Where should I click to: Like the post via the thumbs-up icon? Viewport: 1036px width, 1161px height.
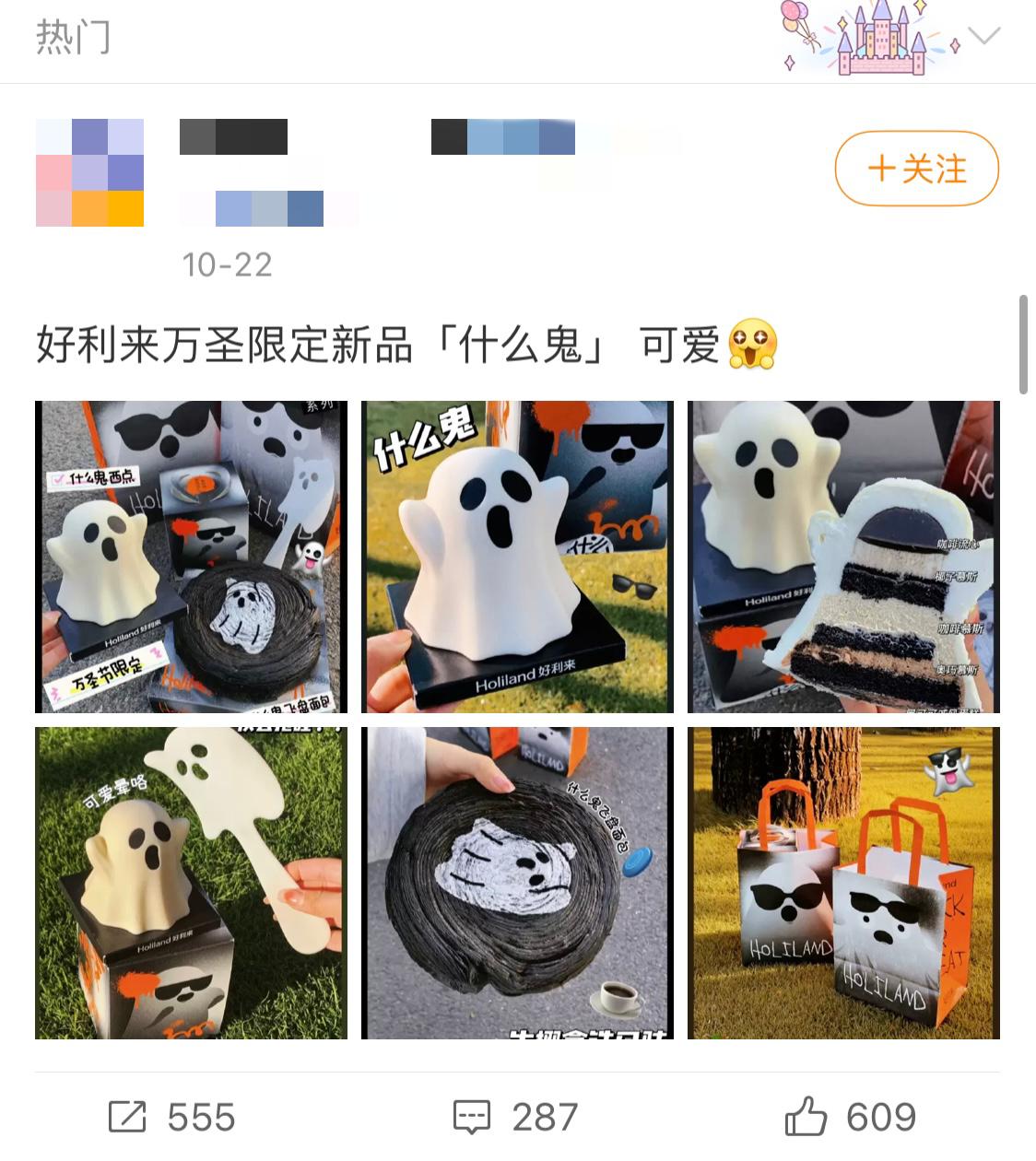point(807,1116)
